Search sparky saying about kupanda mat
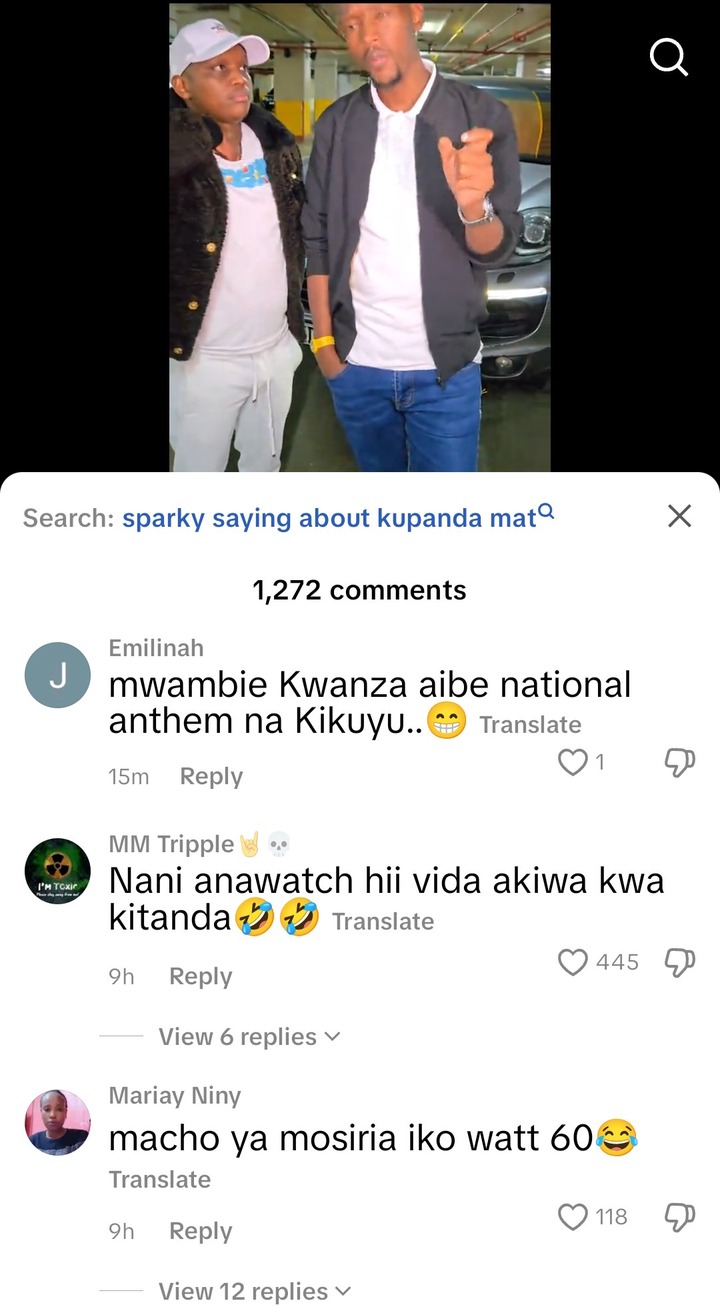720x1307 pixels. [338, 518]
